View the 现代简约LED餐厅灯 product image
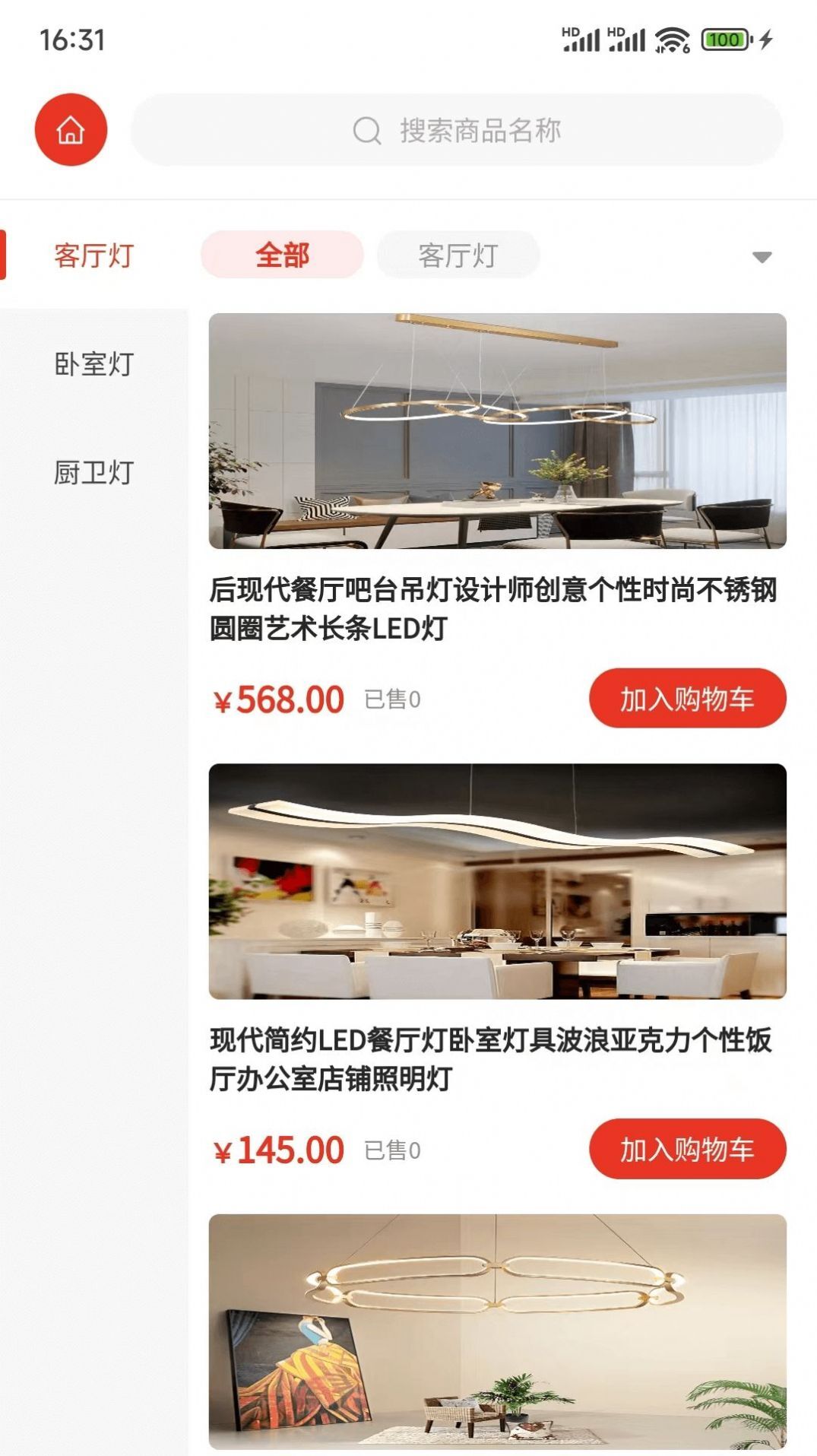The width and height of the screenshot is (817, 1456). point(497,880)
